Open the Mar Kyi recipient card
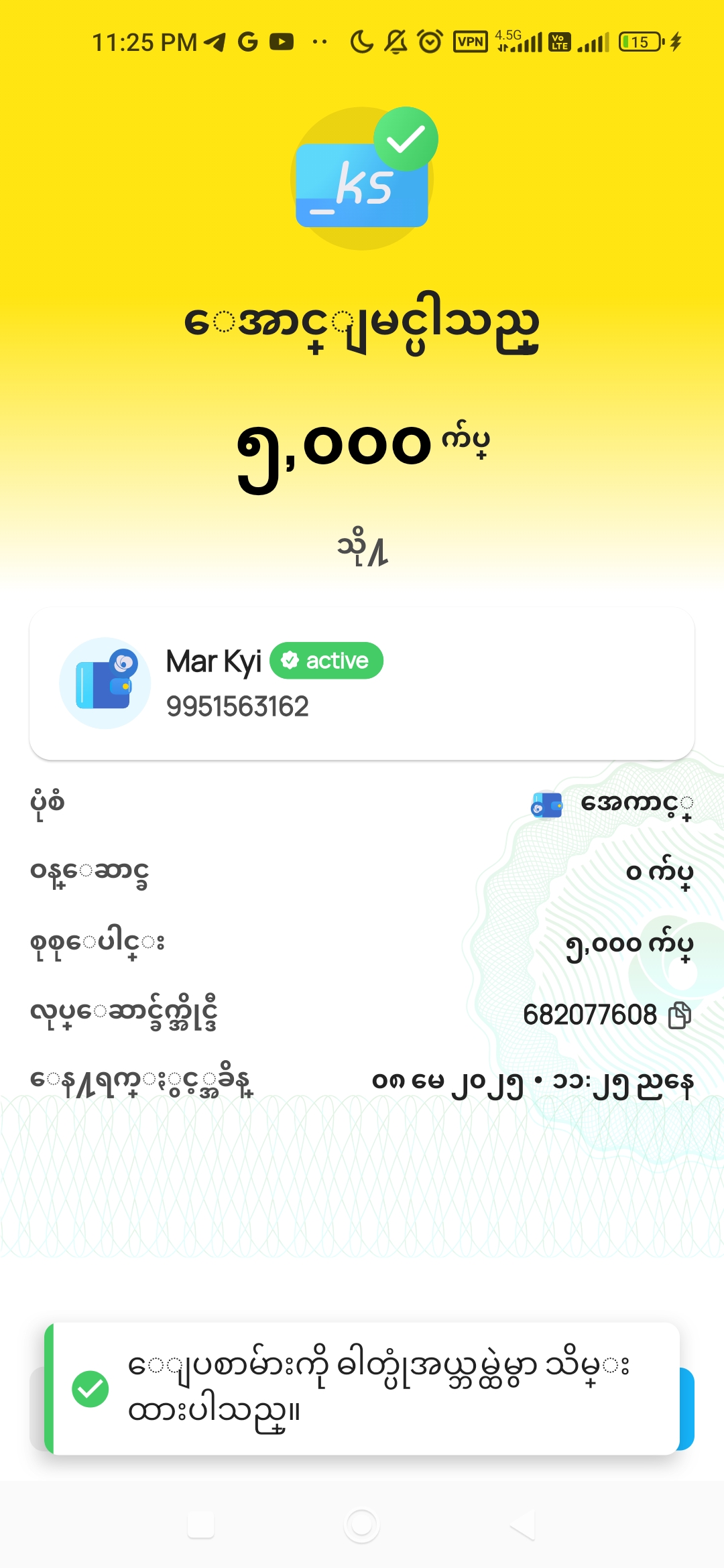The image size is (724, 1568). tap(362, 683)
